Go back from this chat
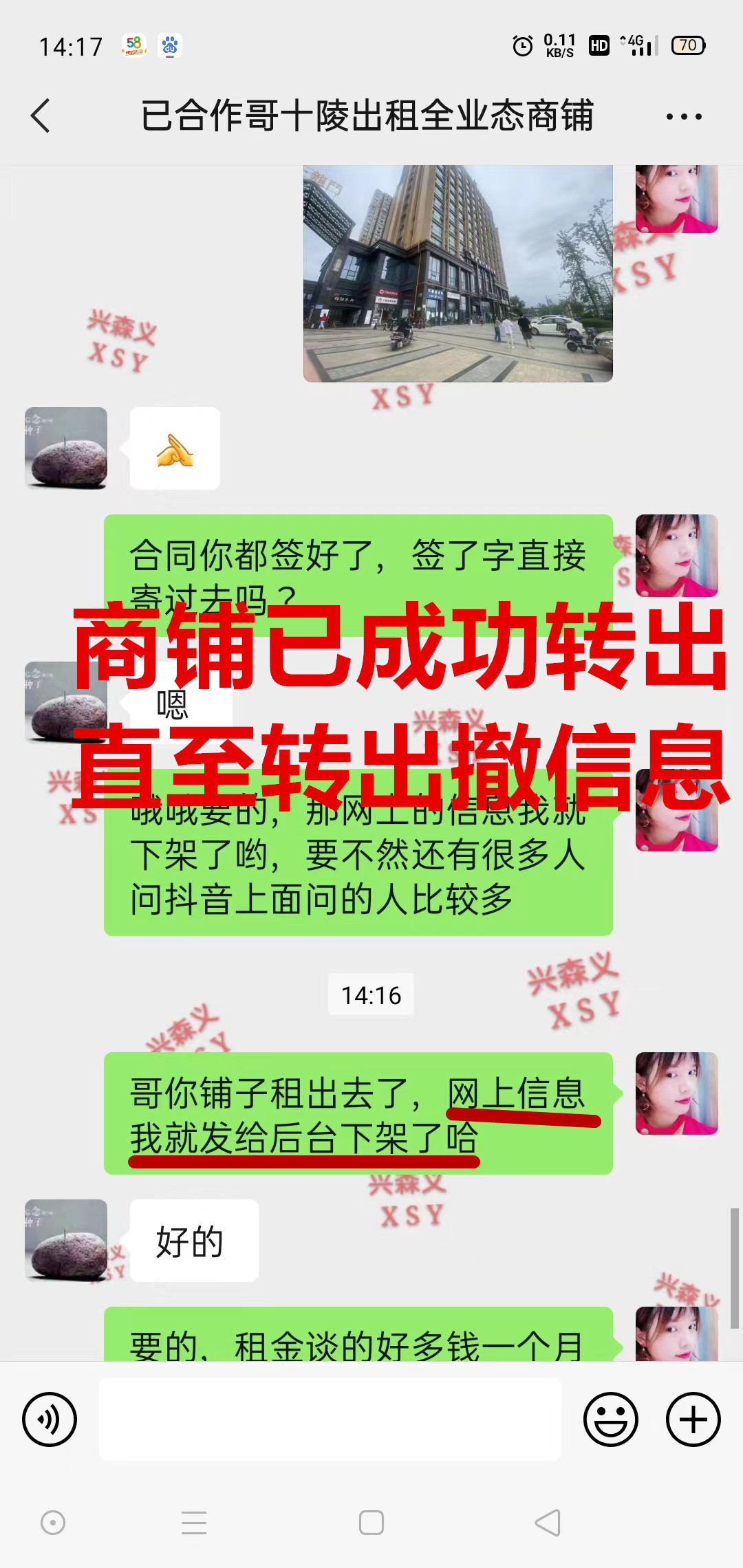The image size is (743, 1568). tap(41, 116)
